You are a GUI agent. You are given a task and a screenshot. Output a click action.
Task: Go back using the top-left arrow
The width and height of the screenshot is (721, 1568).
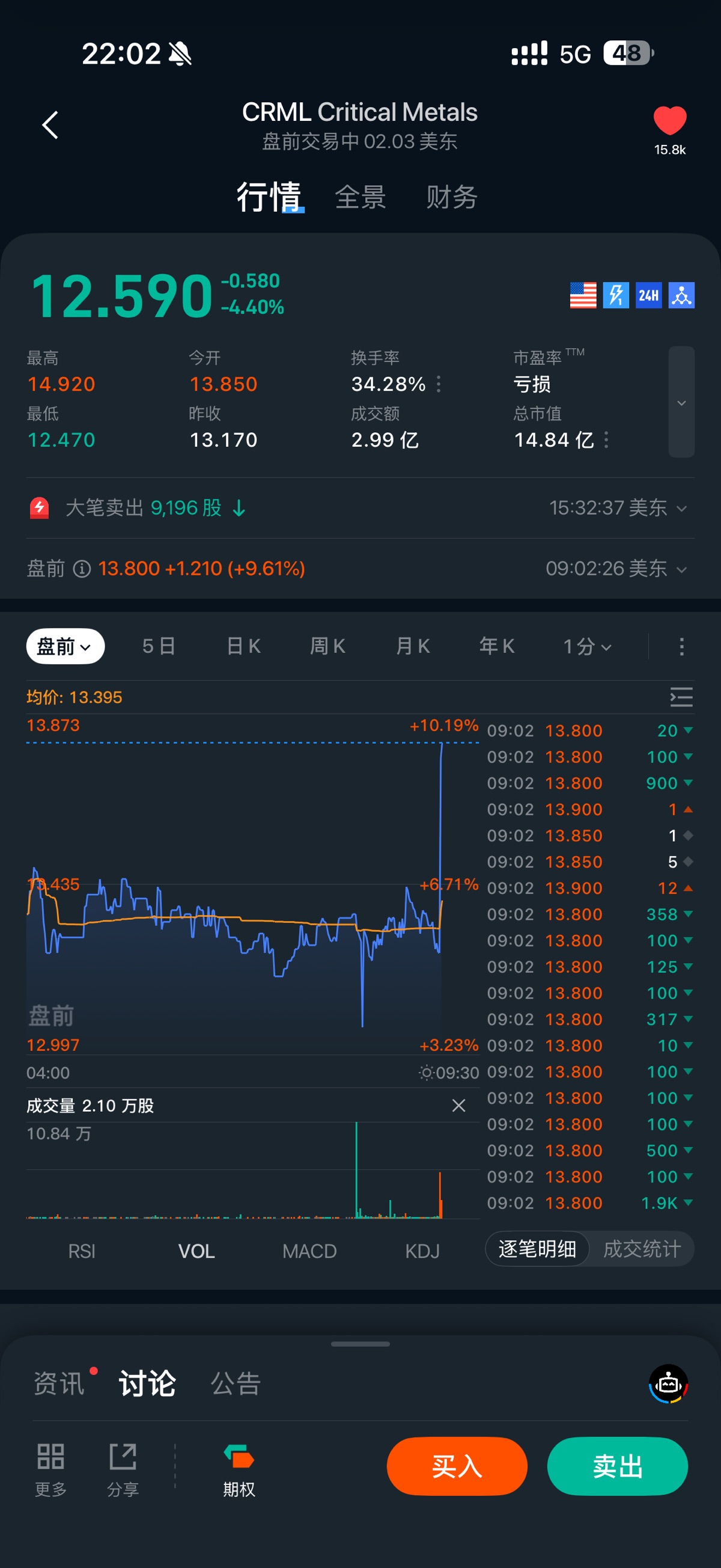pos(50,126)
